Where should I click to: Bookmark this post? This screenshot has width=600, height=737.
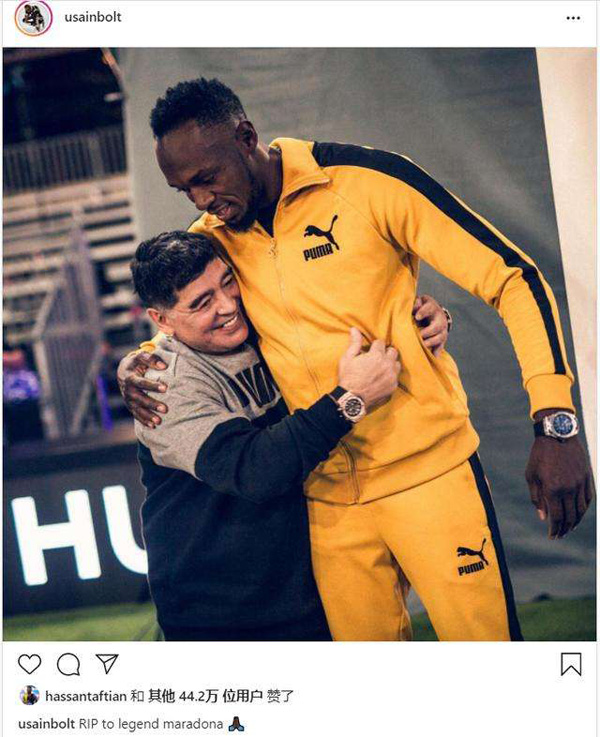pos(570,664)
